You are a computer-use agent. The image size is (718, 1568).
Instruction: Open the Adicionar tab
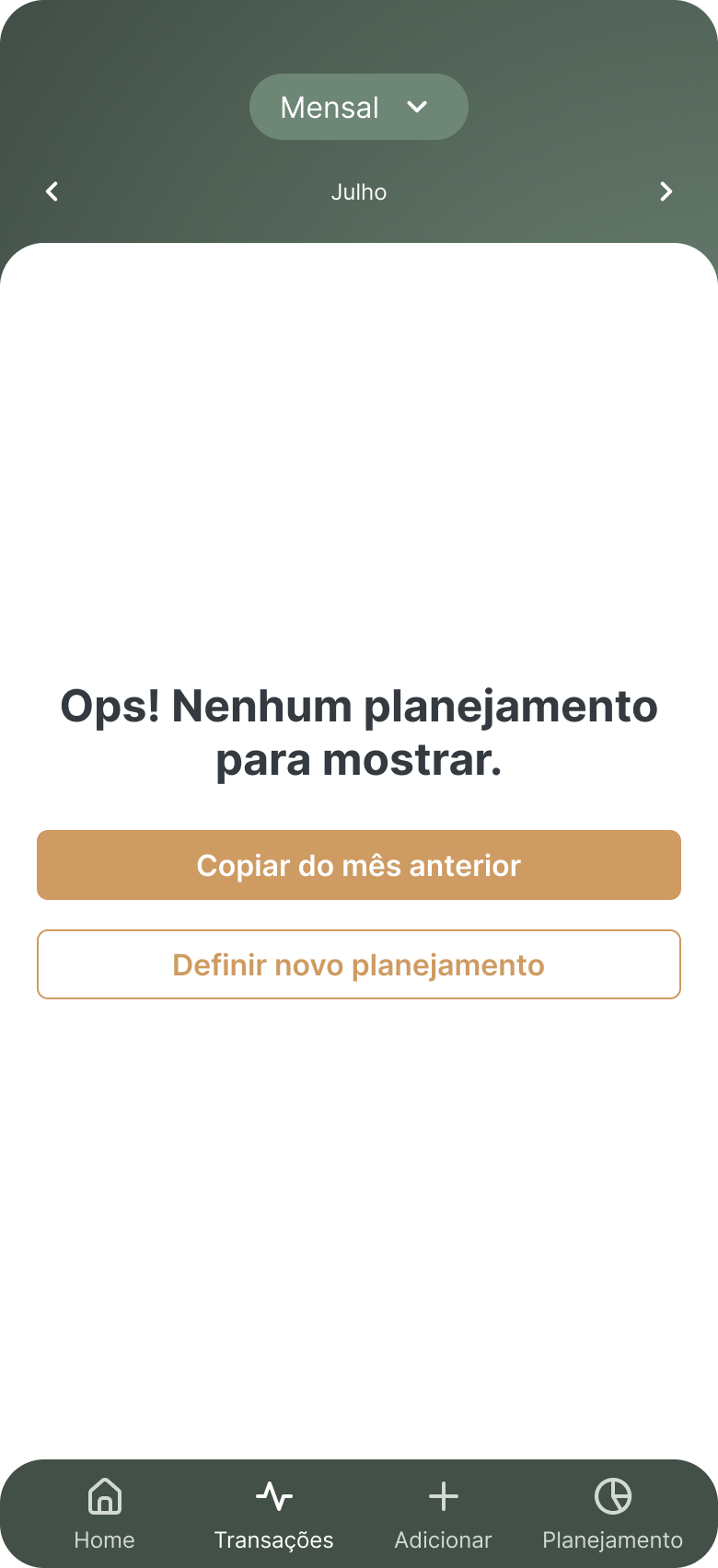click(x=443, y=1513)
